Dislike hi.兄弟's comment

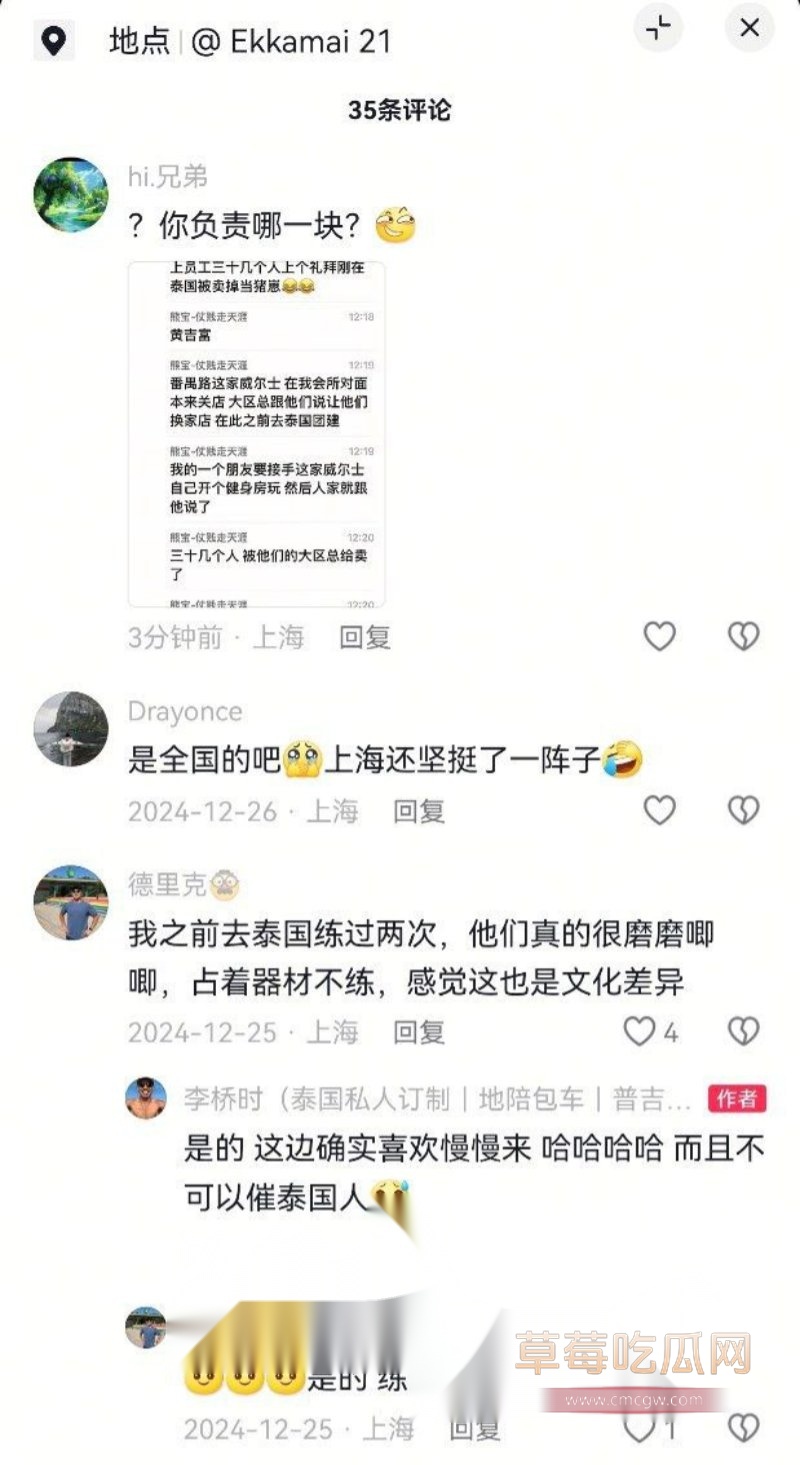(741, 636)
